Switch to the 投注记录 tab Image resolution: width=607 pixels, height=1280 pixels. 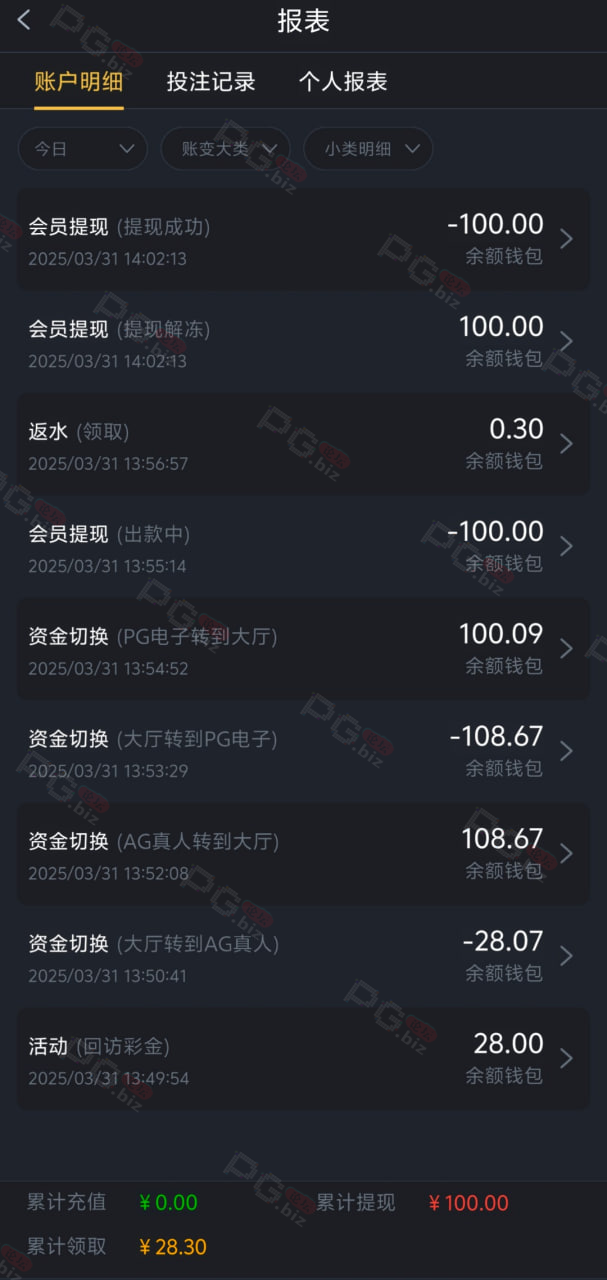pyautogui.click(x=211, y=82)
